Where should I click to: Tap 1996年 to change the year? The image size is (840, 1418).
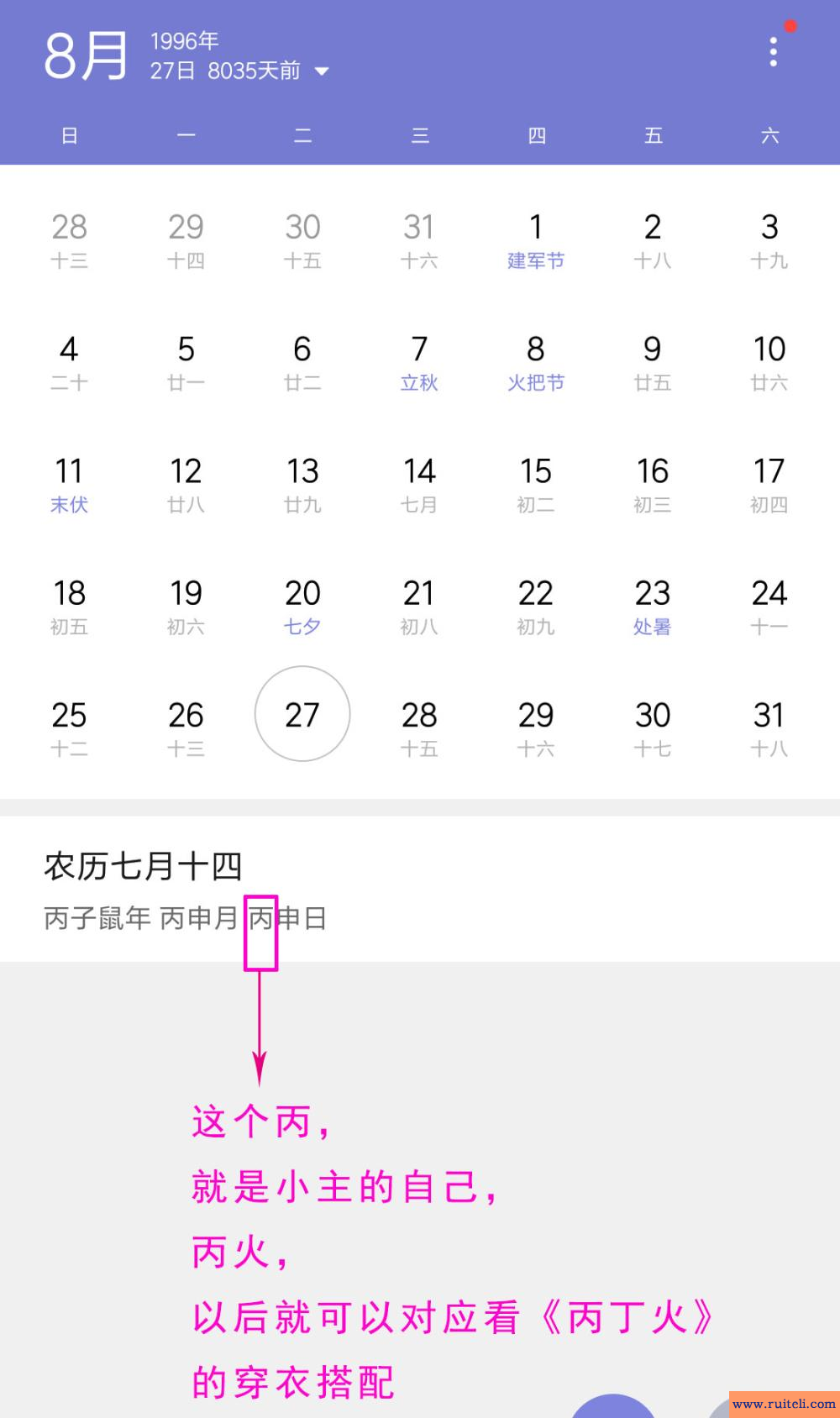pos(183,39)
